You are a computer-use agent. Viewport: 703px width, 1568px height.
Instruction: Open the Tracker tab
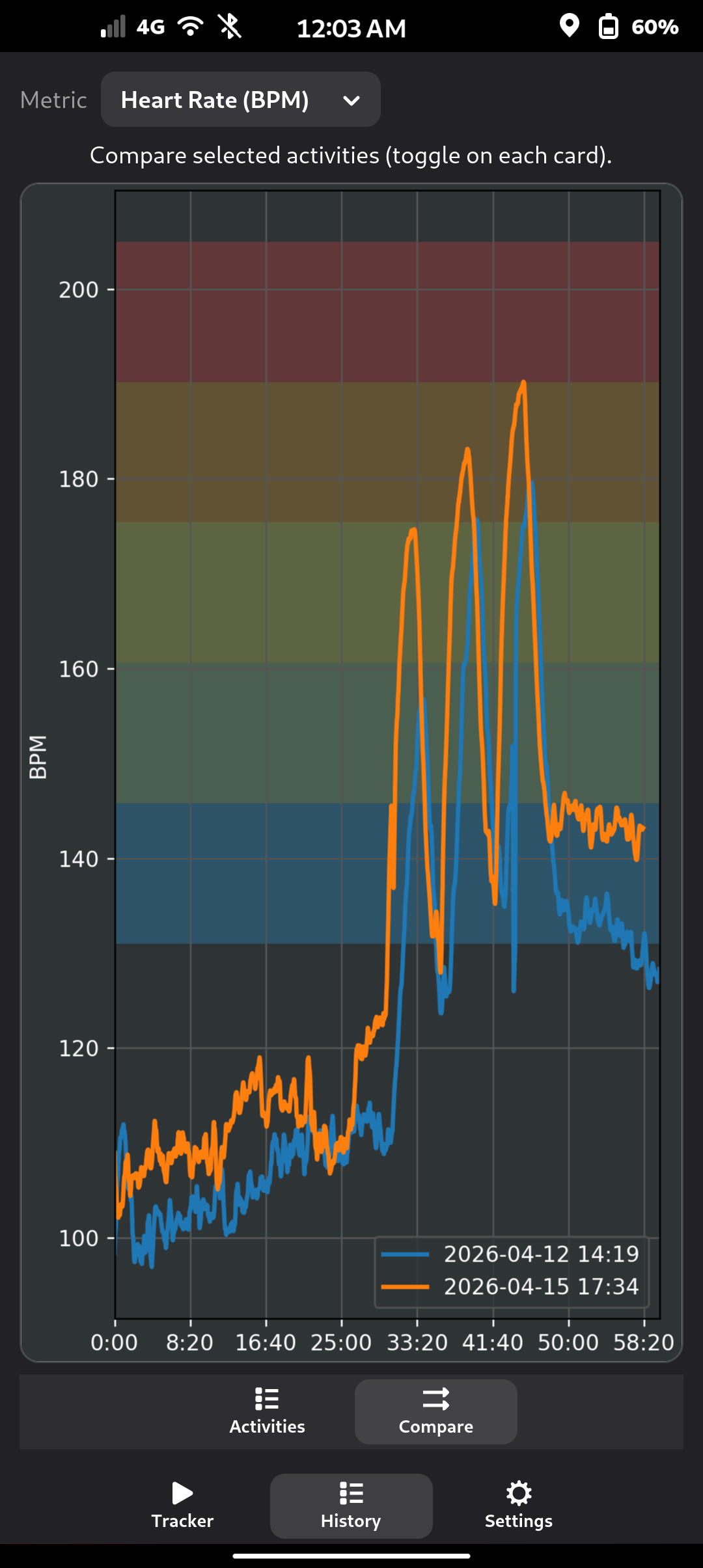[182, 1506]
